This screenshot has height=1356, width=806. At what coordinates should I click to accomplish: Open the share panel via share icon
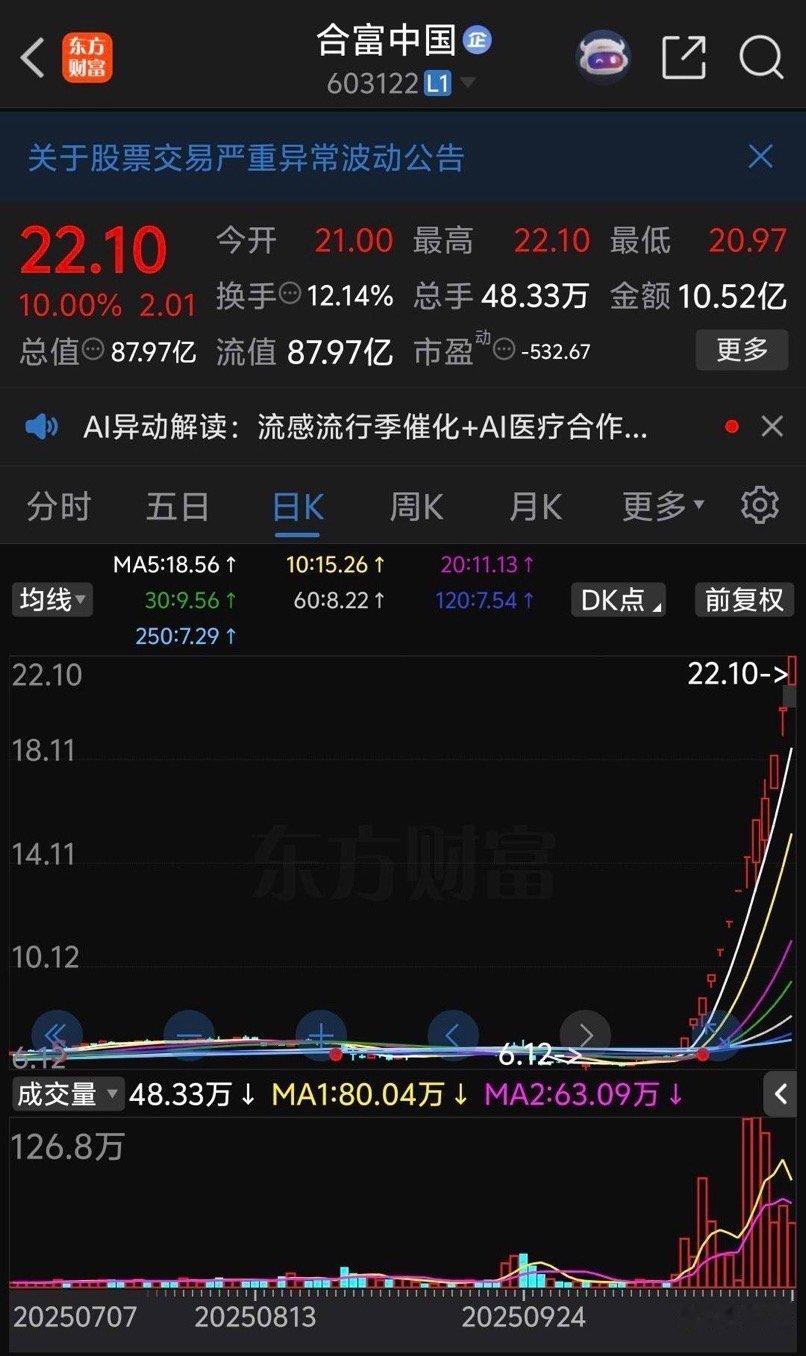tap(683, 57)
